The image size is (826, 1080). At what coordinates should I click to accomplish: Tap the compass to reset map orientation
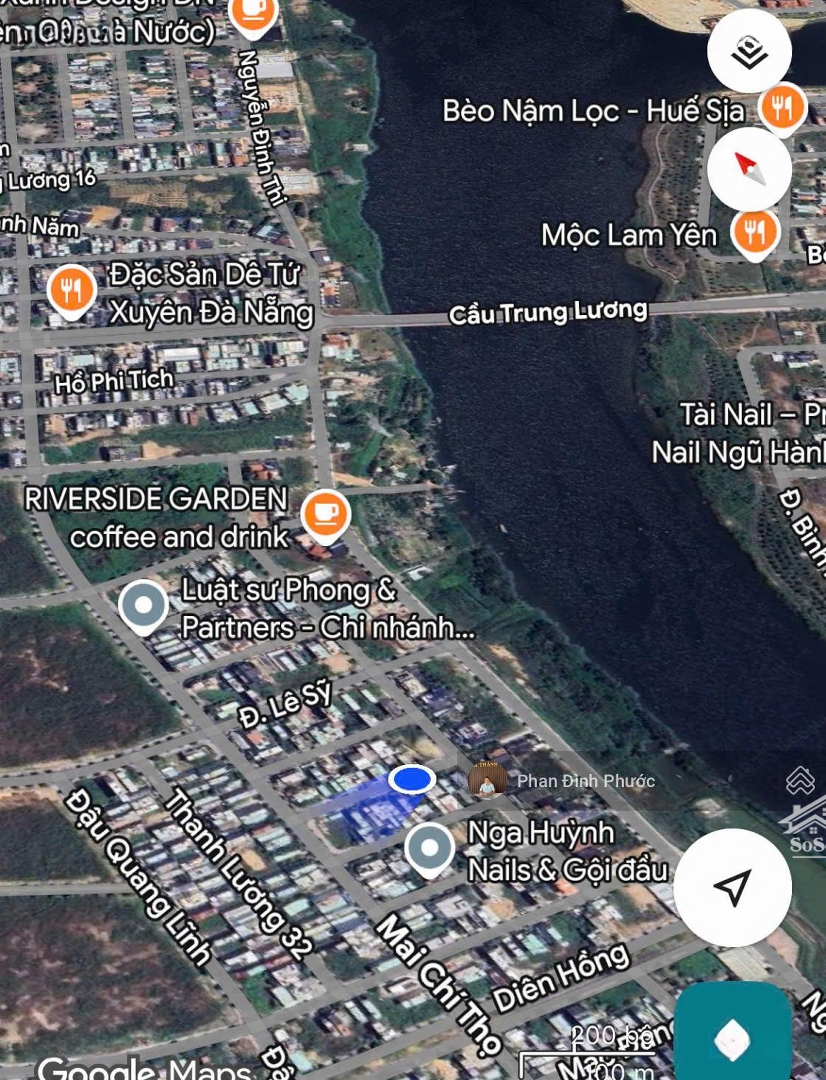point(749,169)
